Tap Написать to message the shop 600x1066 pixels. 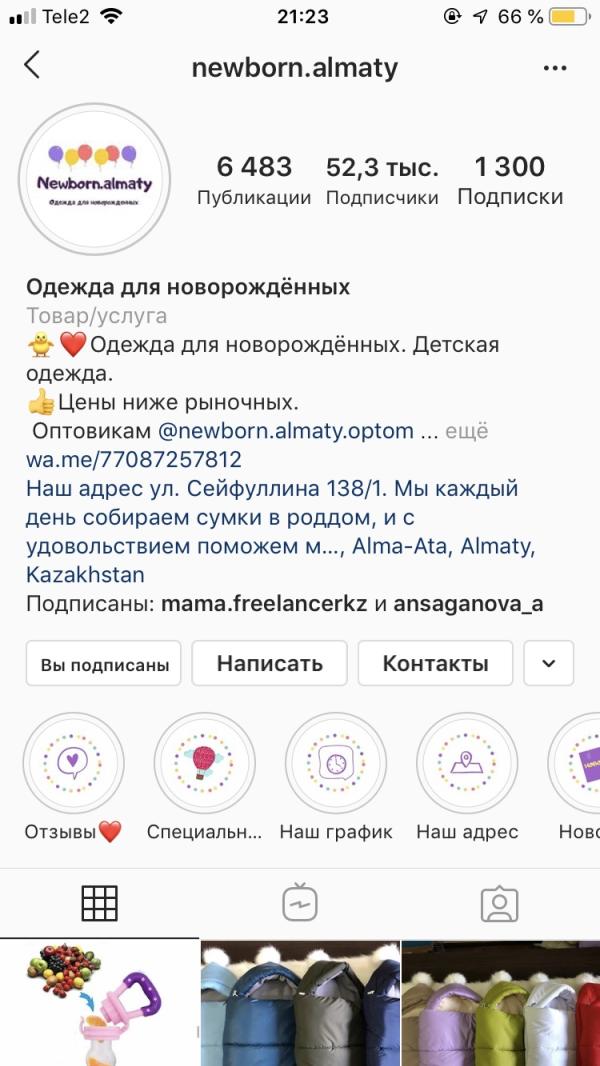[x=269, y=664]
